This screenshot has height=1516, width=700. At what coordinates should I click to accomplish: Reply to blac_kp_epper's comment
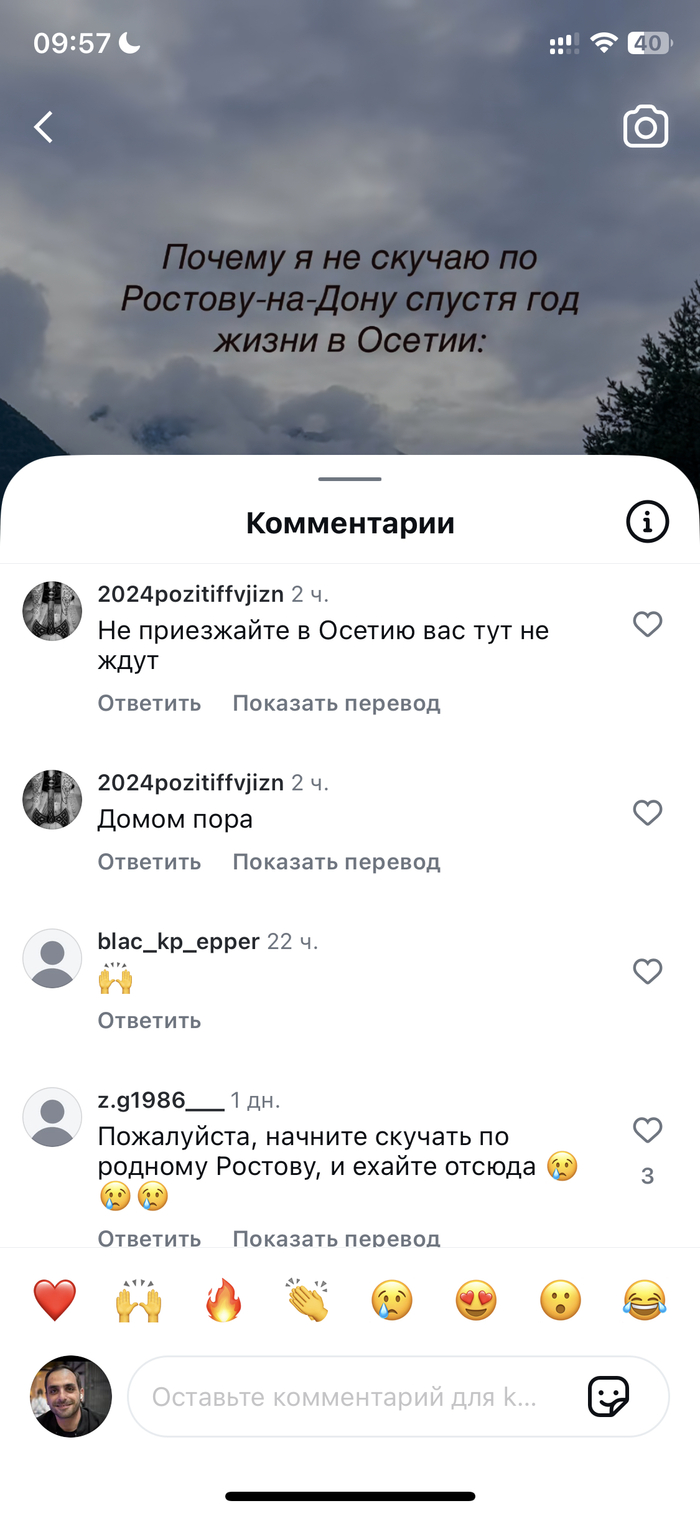click(x=149, y=1021)
